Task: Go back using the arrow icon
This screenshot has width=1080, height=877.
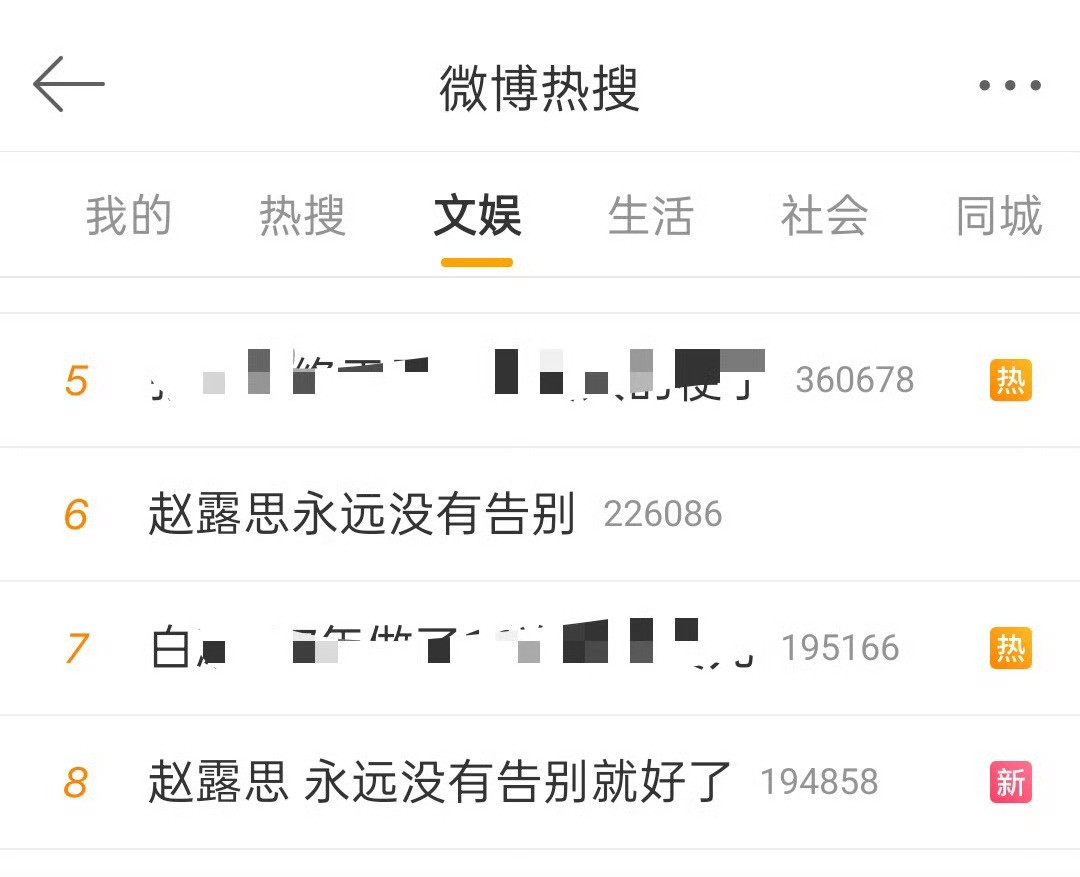Action: pos(68,85)
